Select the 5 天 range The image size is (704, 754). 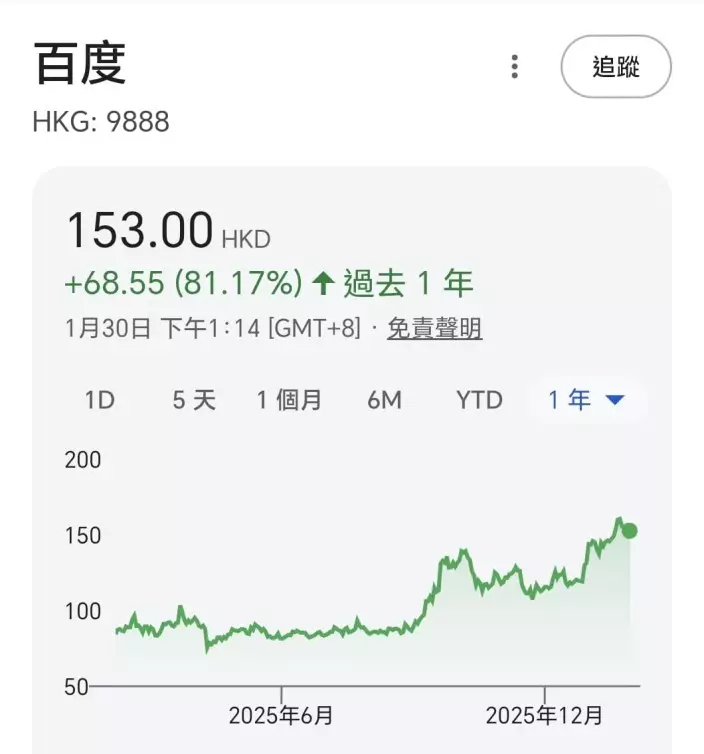click(194, 400)
